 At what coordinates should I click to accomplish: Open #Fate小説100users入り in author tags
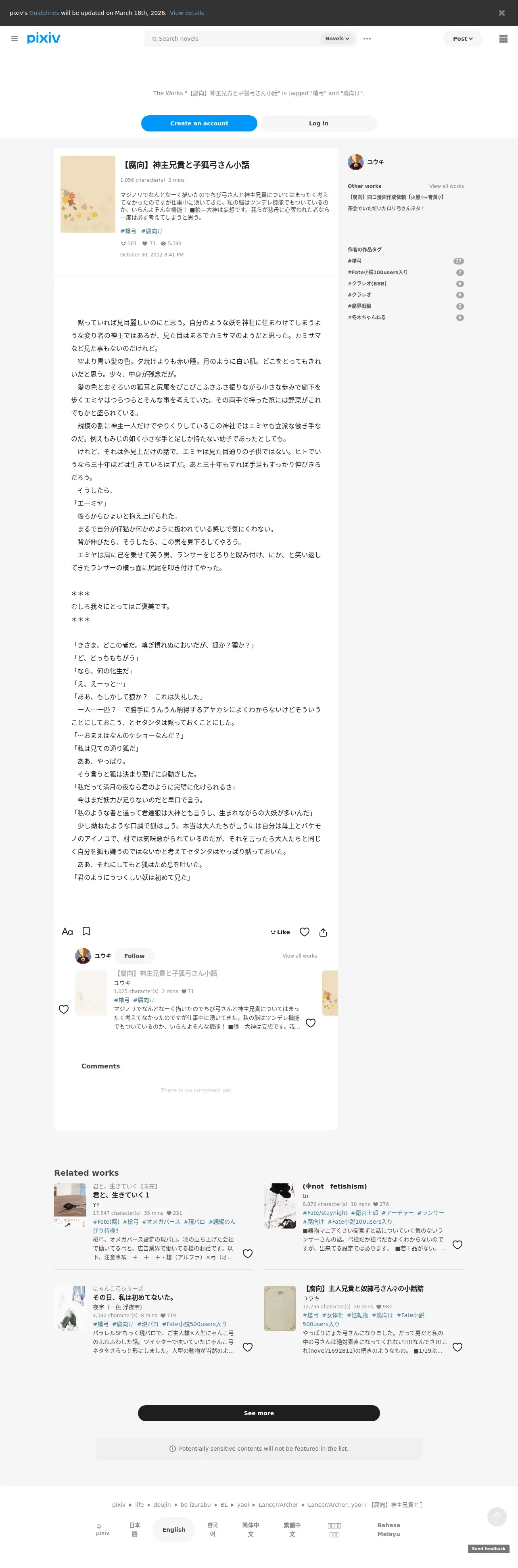[378, 272]
